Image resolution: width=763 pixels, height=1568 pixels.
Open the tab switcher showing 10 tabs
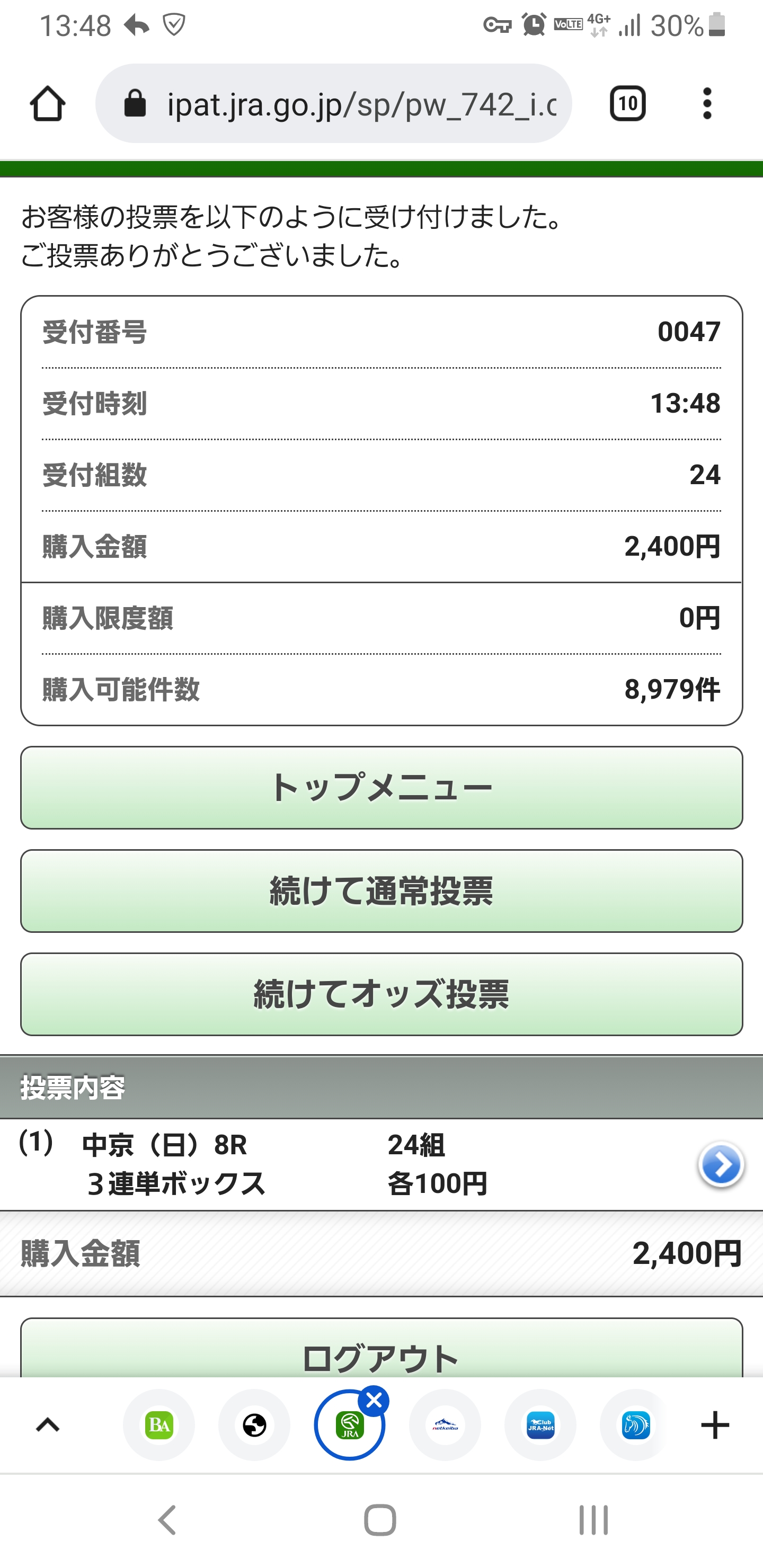point(627,104)
